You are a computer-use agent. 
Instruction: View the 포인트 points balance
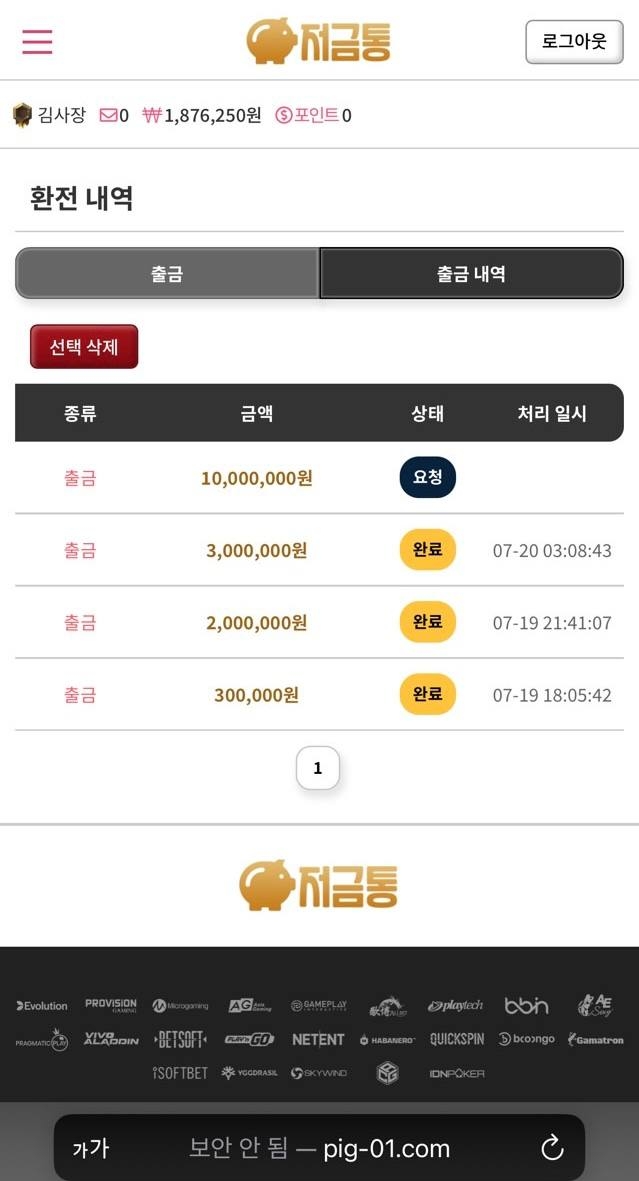click(313, 115)
